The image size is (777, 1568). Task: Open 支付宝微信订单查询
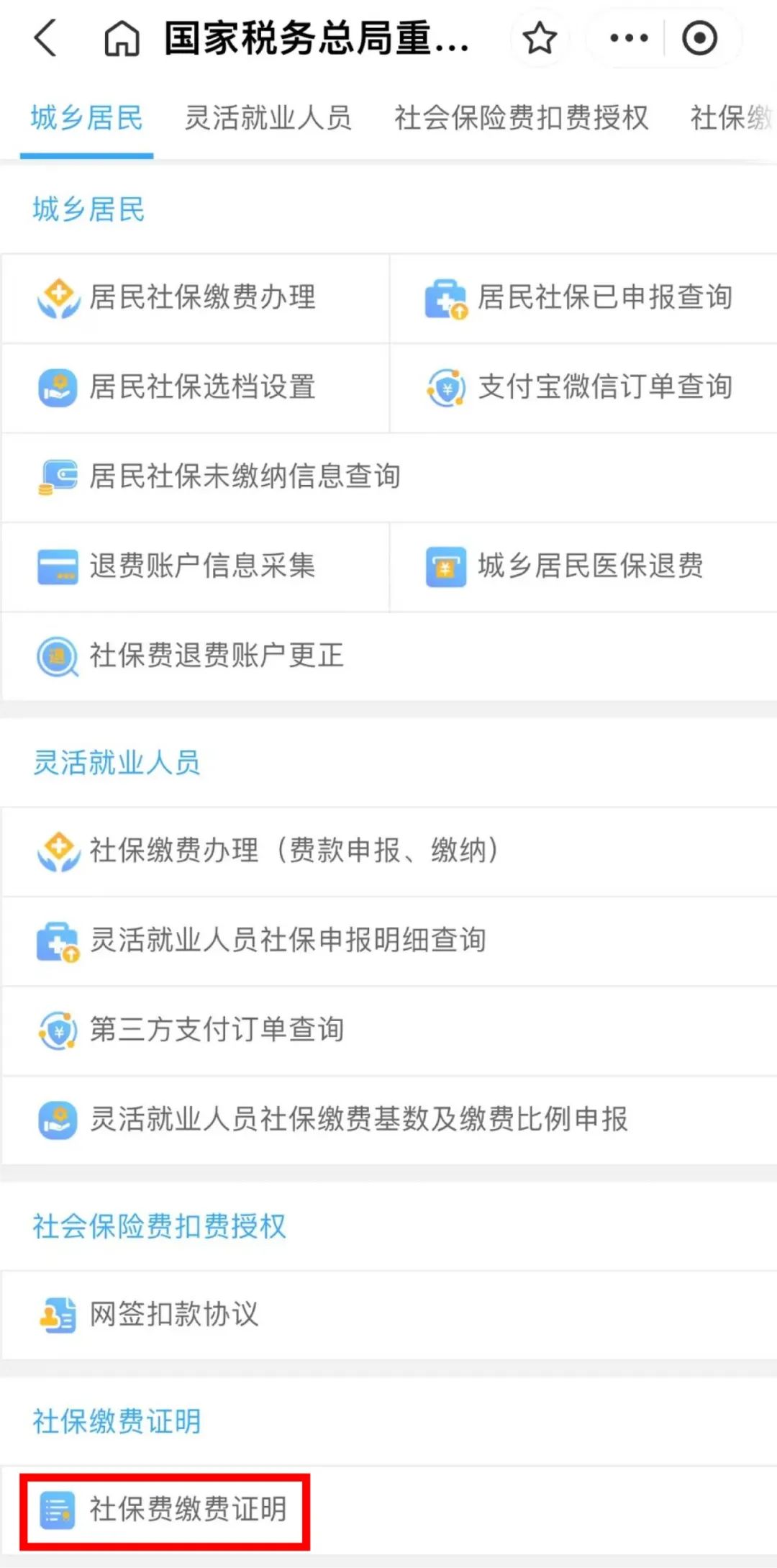[583, 388]
